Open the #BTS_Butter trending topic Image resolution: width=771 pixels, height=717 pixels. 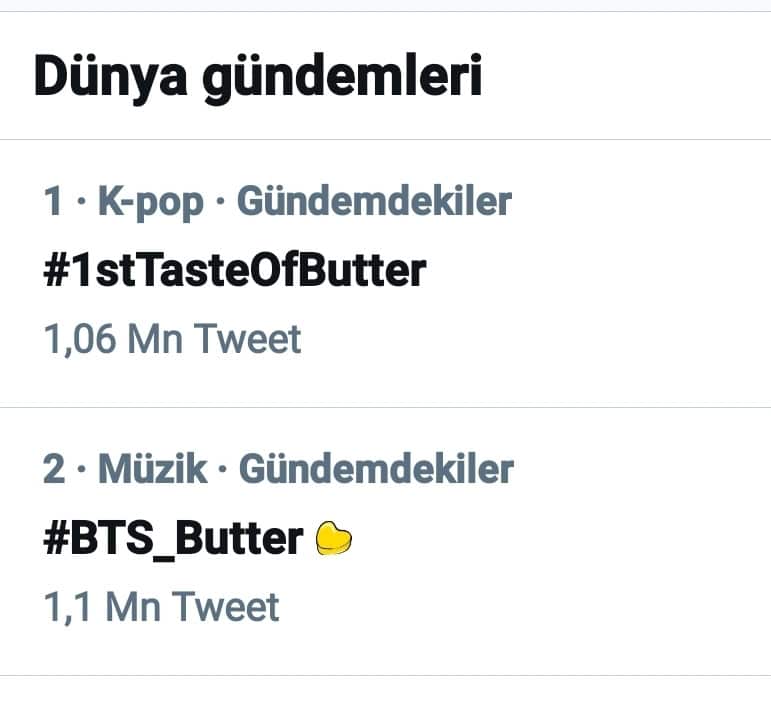[173, 539]
